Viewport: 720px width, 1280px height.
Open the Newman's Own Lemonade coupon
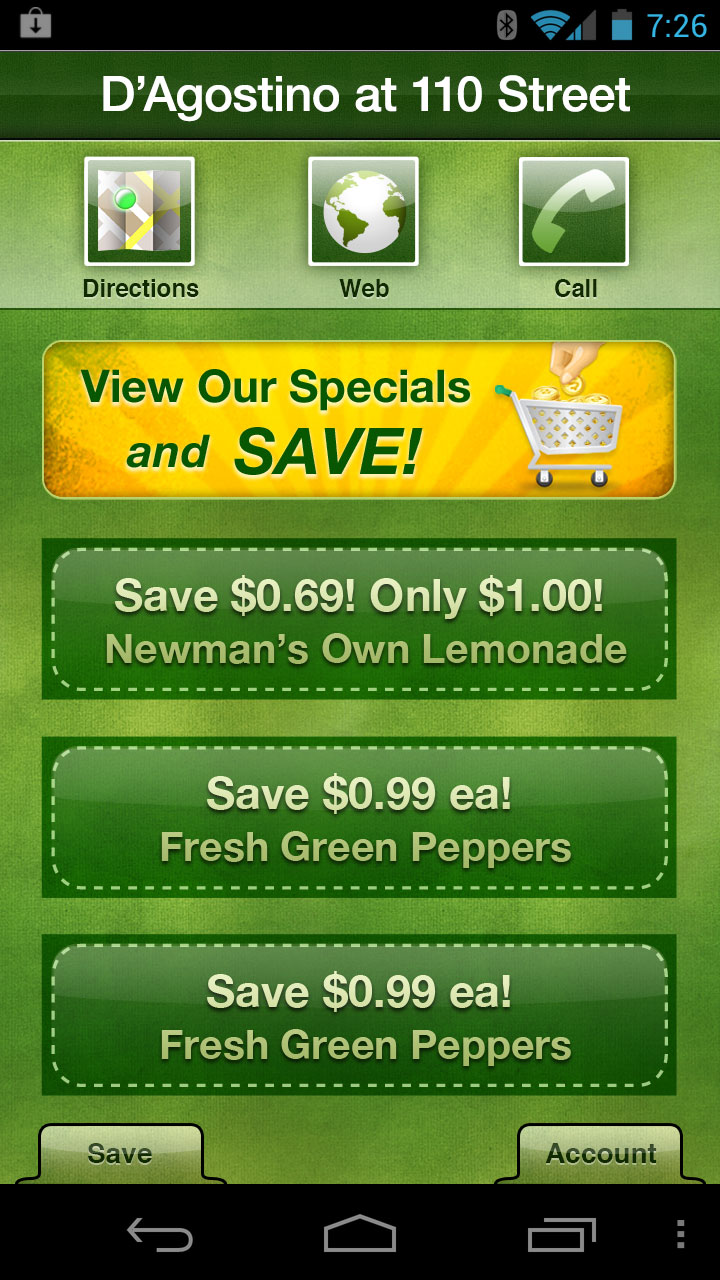click(359, 620)
